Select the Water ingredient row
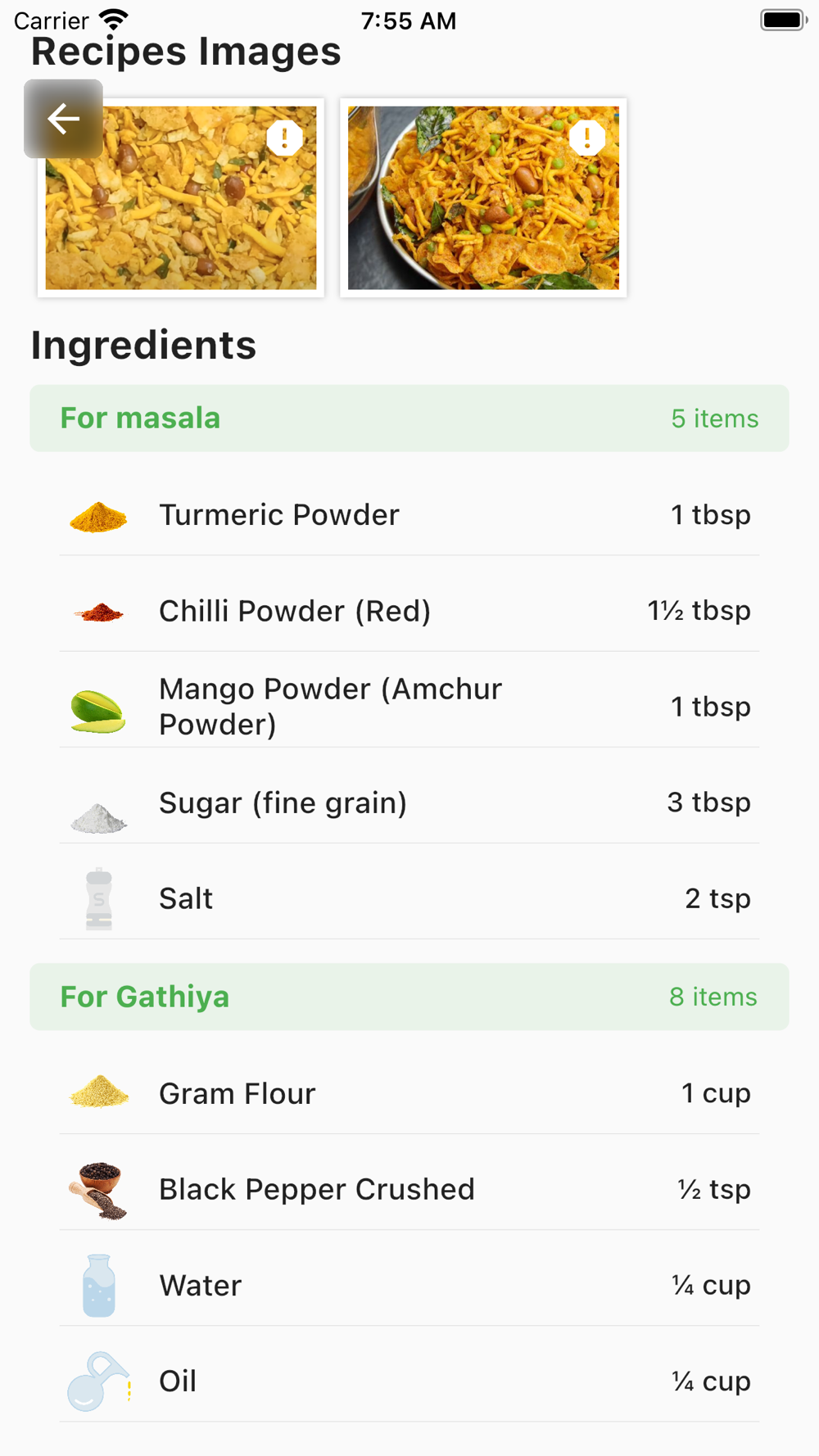819x1456 pixels. click(409, 1285)
